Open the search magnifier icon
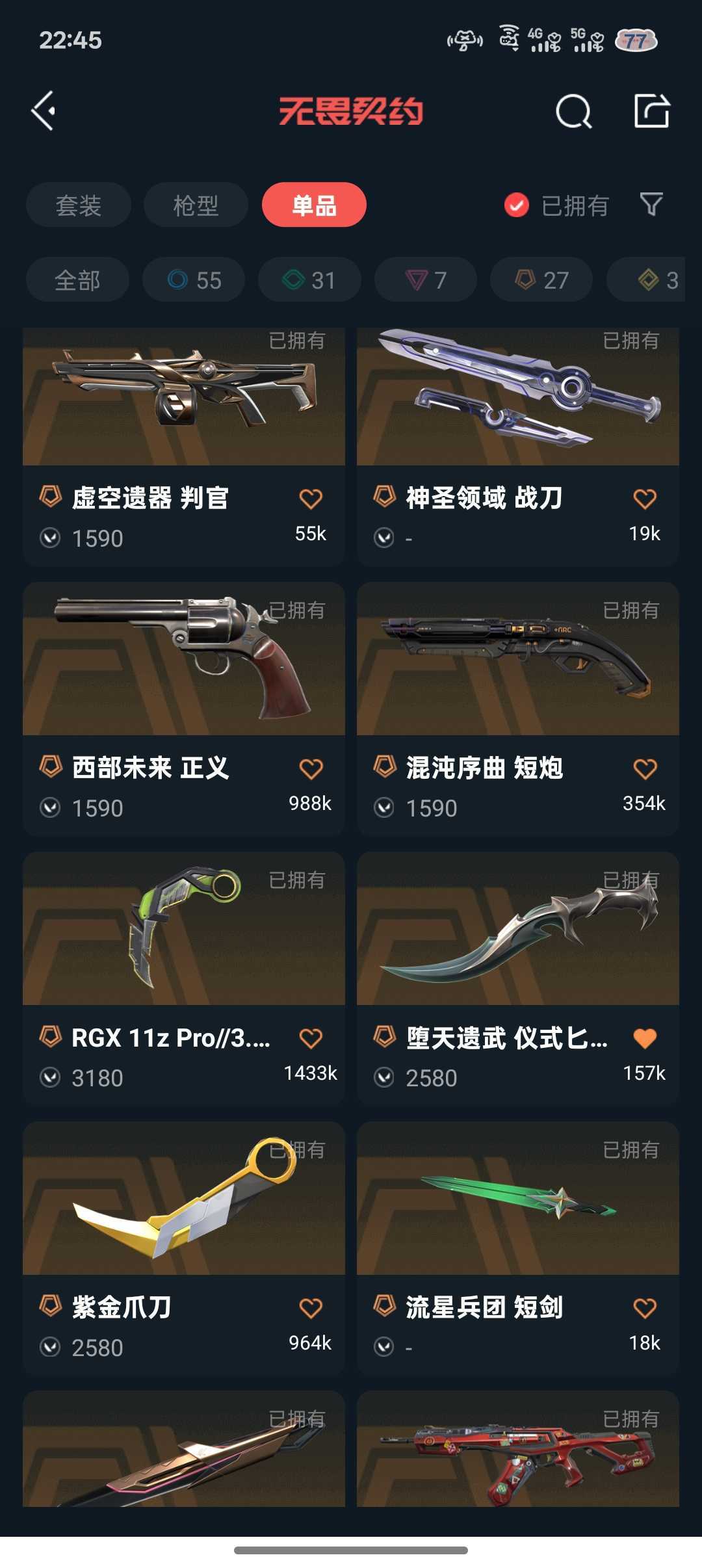The width and height of the screenshot is (702, 1568). pyautogui.click(x=573, y=112)
